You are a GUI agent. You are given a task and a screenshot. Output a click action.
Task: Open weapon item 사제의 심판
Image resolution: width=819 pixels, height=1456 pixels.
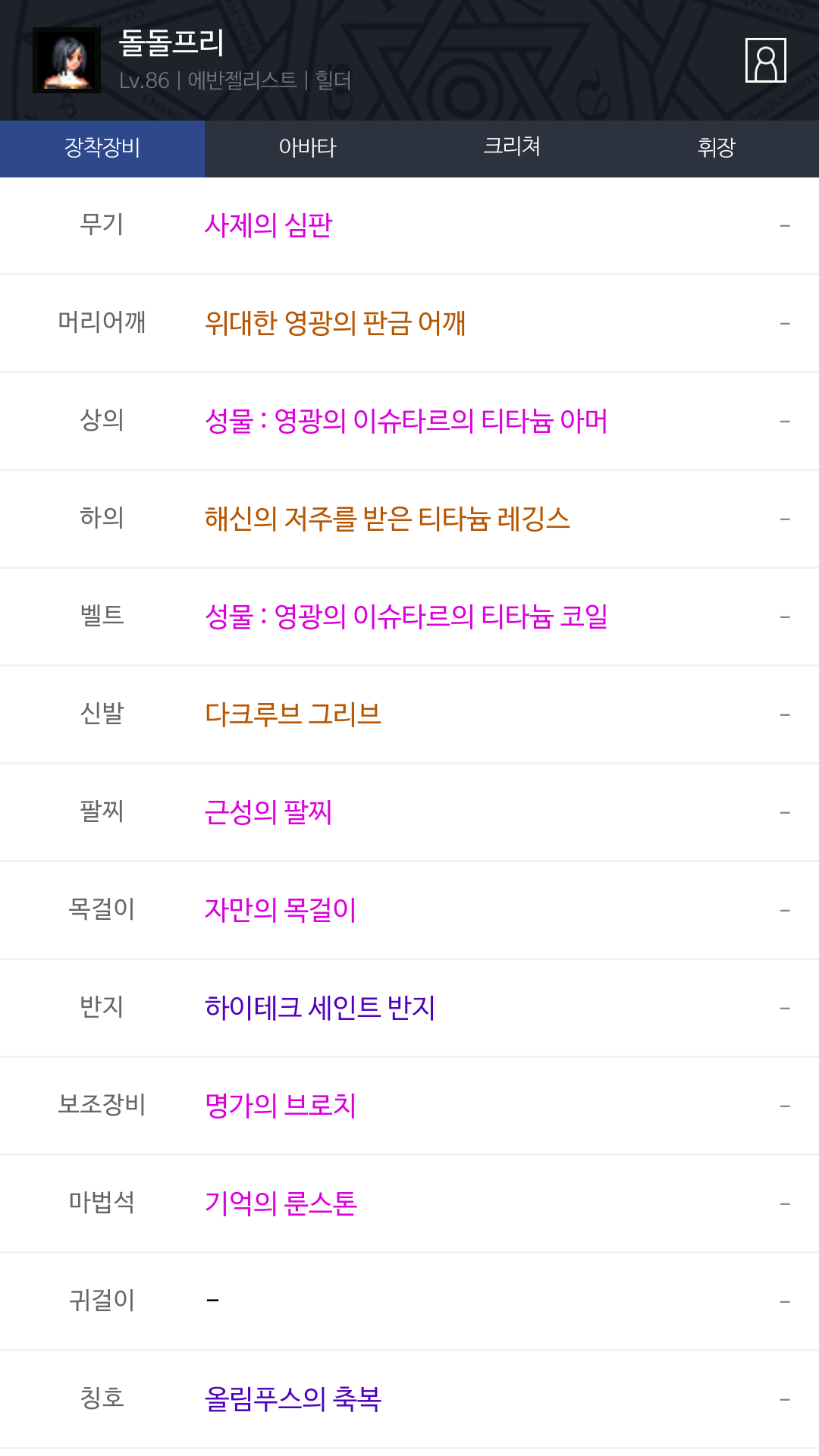tap(268, 225)
